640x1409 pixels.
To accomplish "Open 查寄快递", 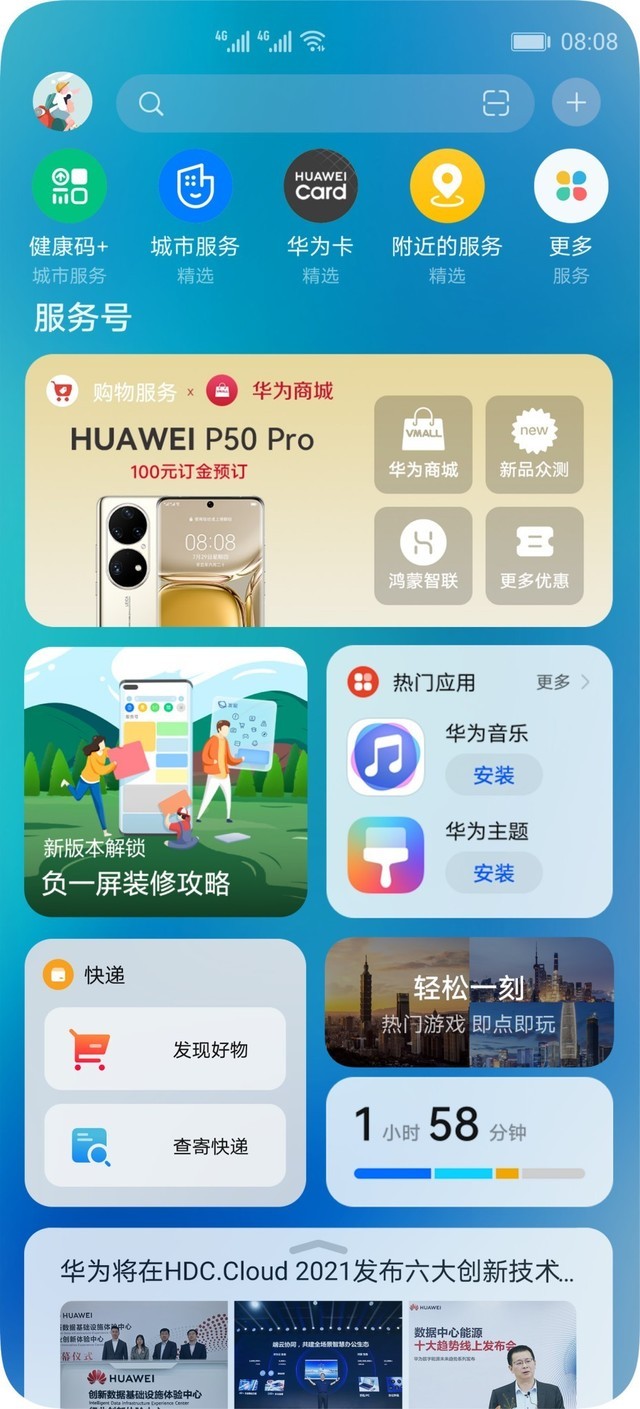I will click(165, 1146).
